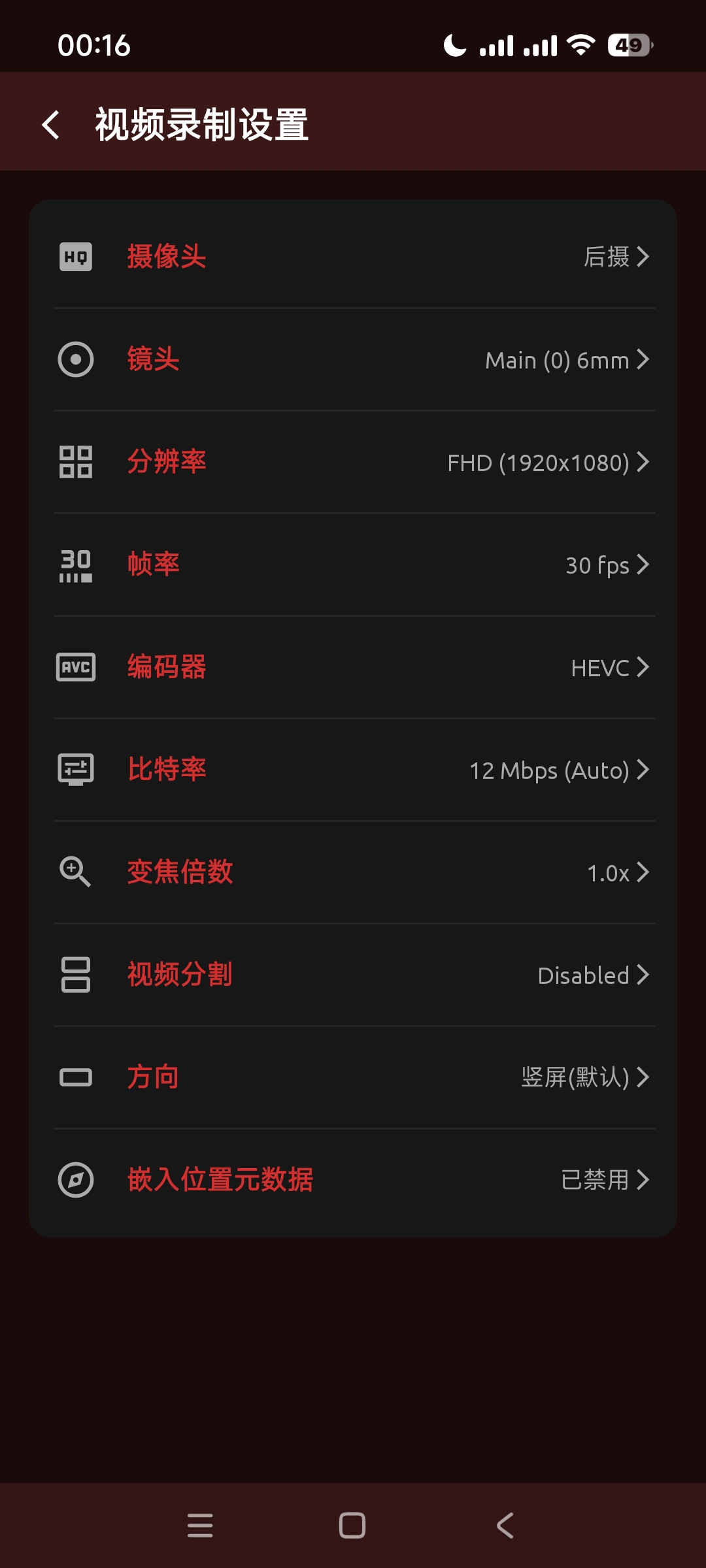Adjust the 帧率 frame rate
706x1568 pixels.
coord(353,564)
